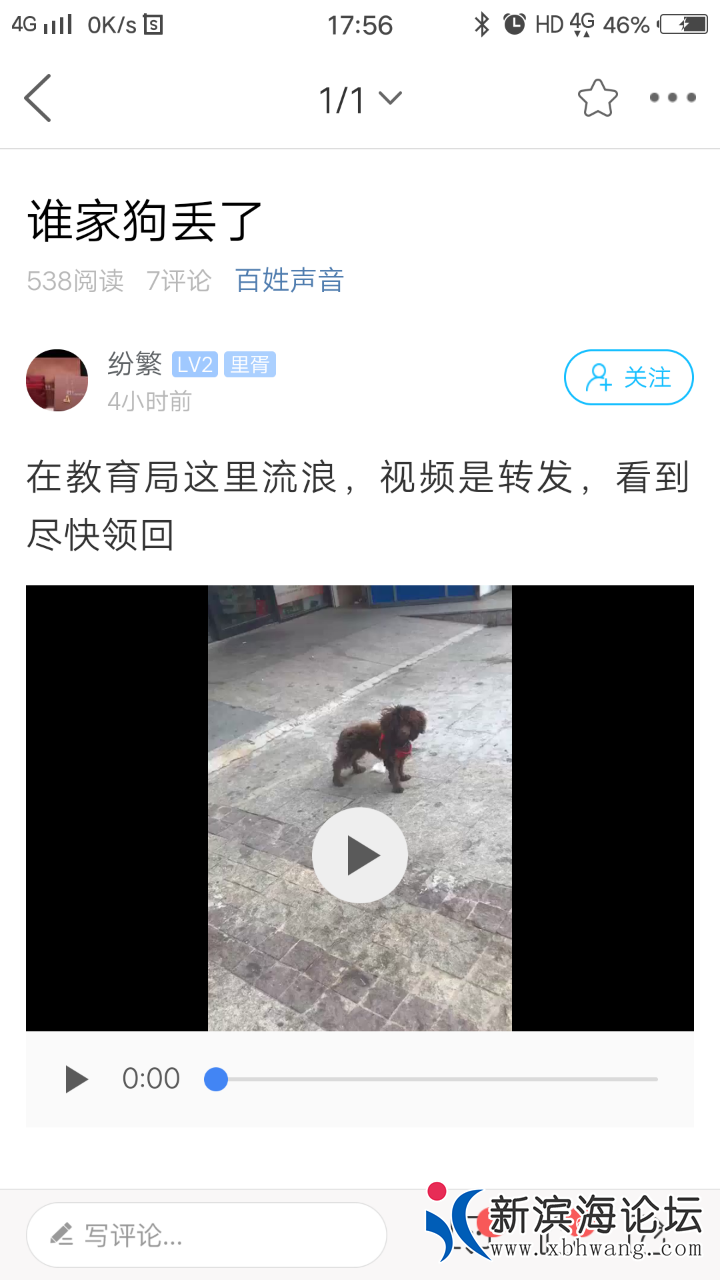Screen dimensions: 720x1280
Task: Open the 百姓声音 forum section link
Action: click(289, 281)
